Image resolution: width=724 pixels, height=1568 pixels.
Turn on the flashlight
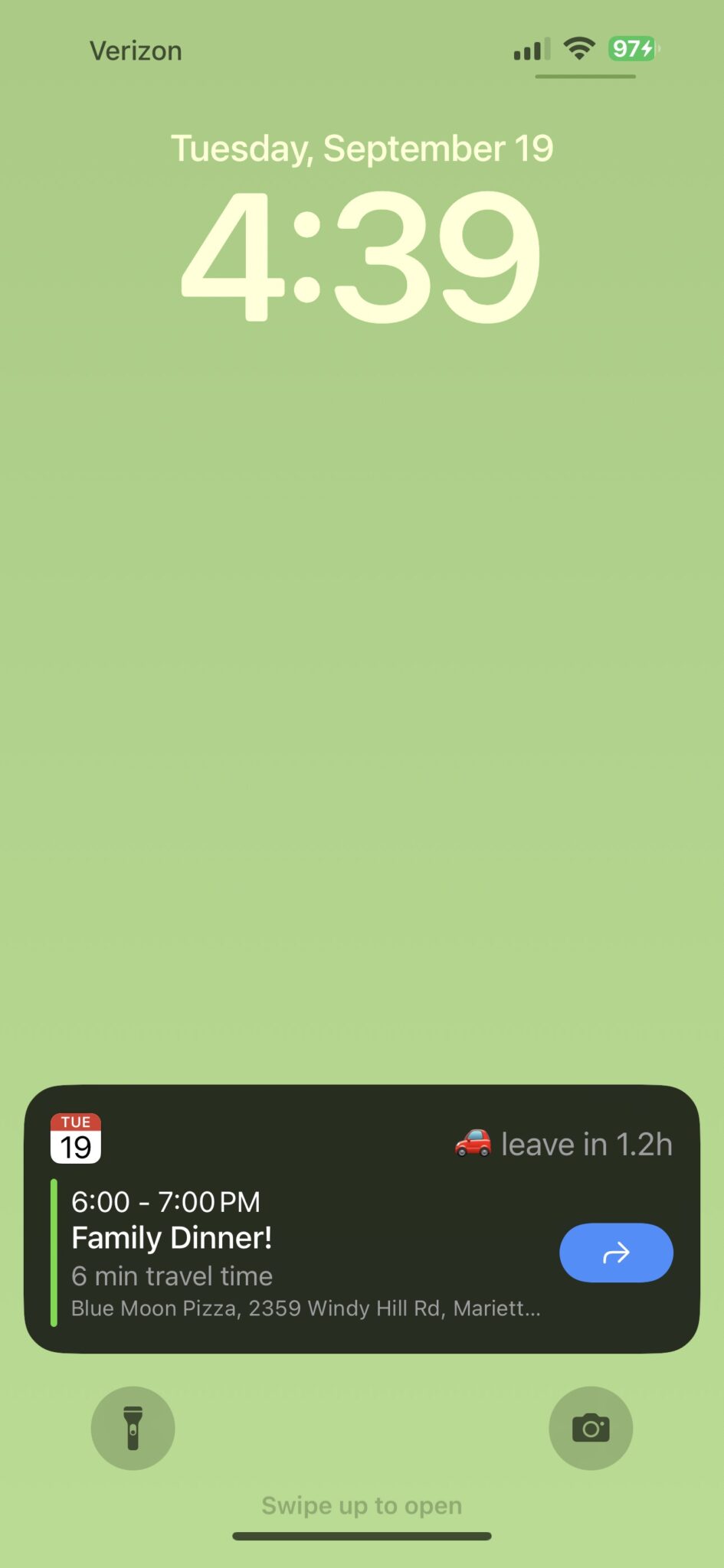coord(133,1428)
